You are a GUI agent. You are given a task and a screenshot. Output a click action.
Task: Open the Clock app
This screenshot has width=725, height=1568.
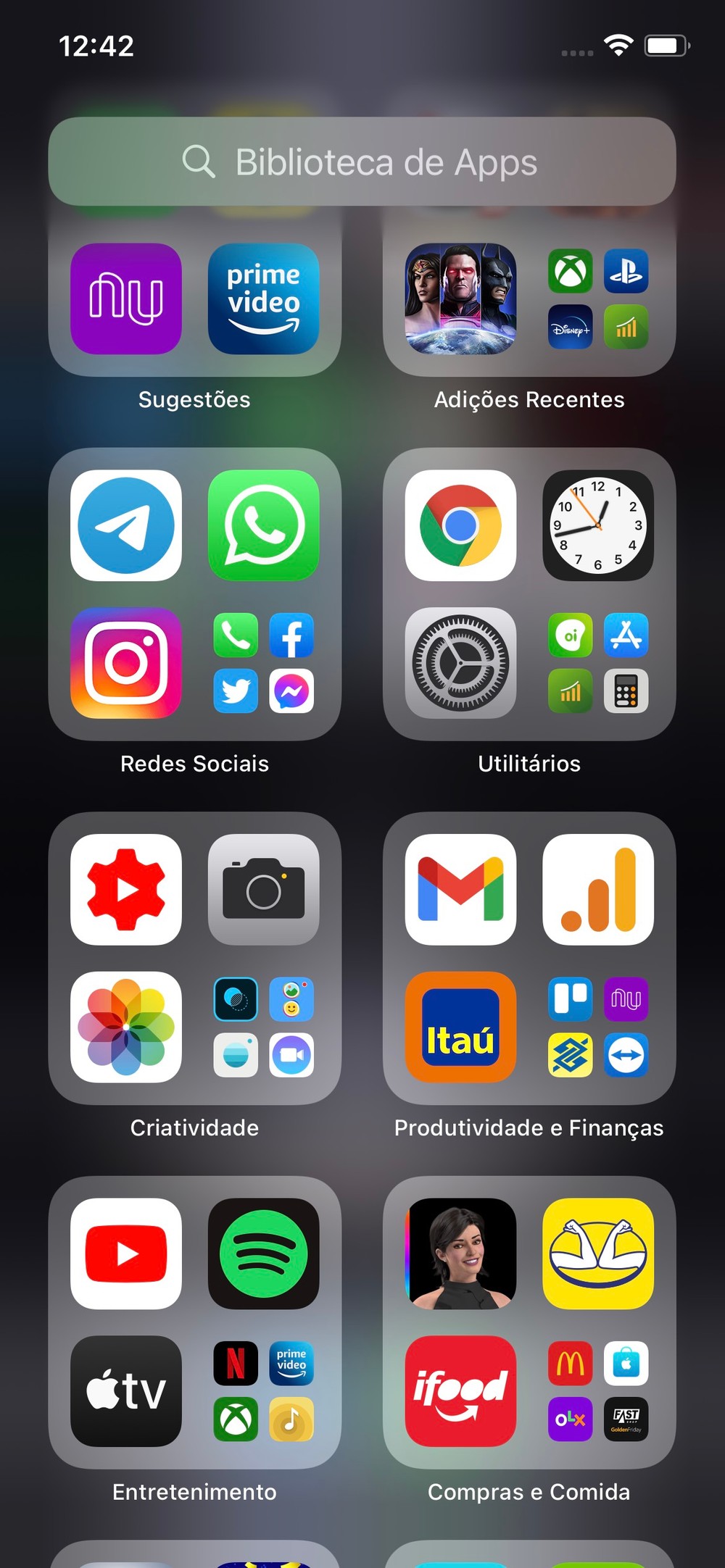[x=598, y=525]
